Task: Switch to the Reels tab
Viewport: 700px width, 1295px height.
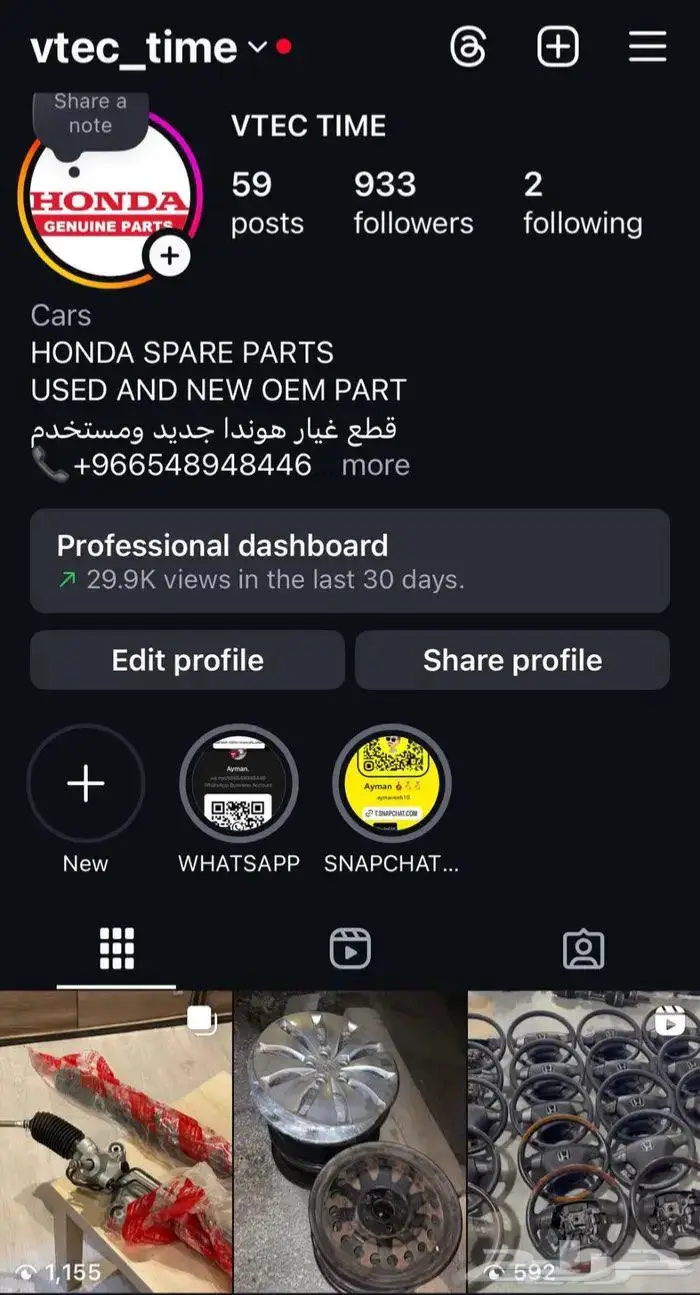Action: 350,948
